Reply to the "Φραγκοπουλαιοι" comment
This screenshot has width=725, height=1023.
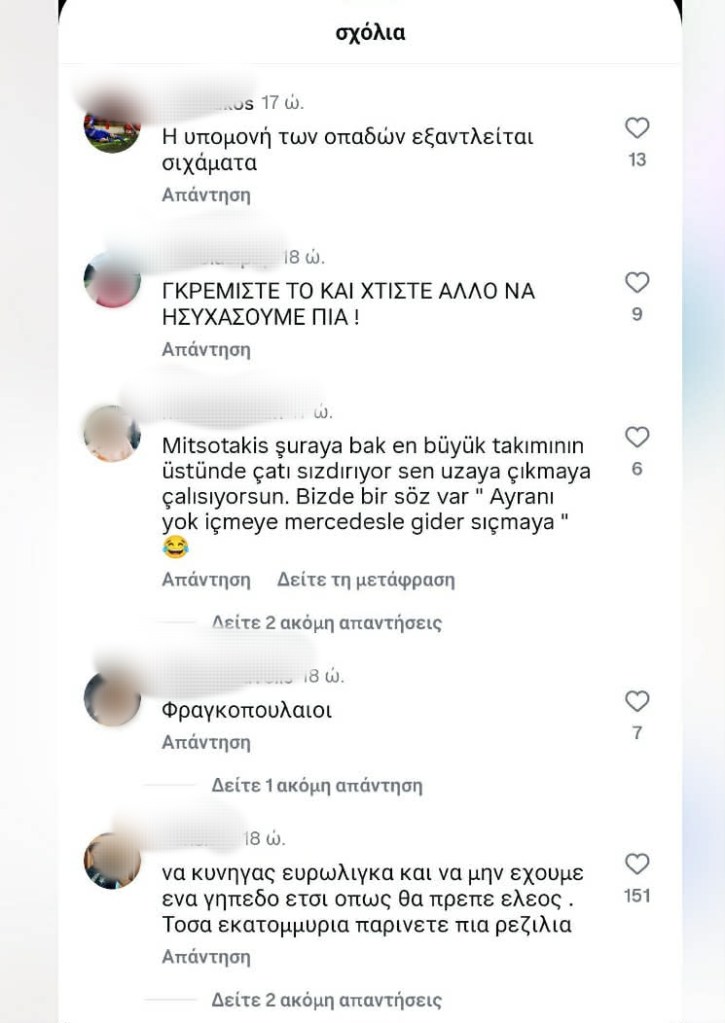[x=206, y=743]
